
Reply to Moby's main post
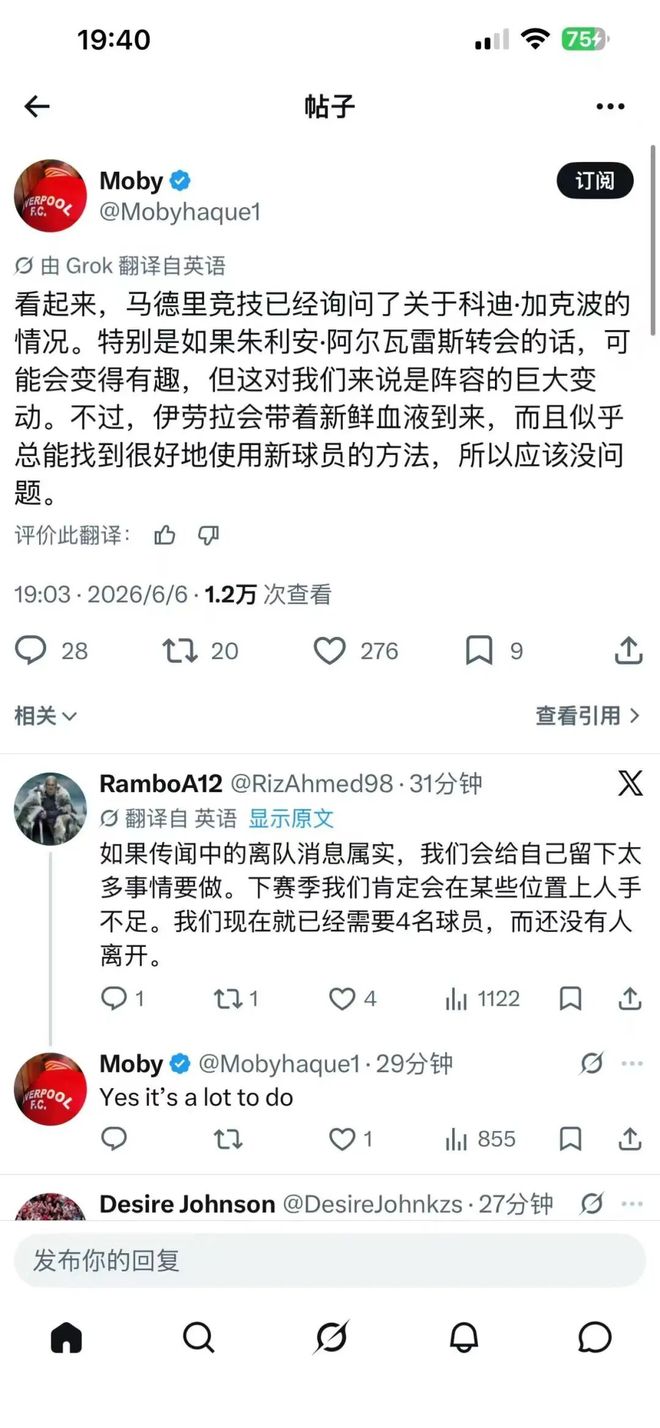(31, 651)
